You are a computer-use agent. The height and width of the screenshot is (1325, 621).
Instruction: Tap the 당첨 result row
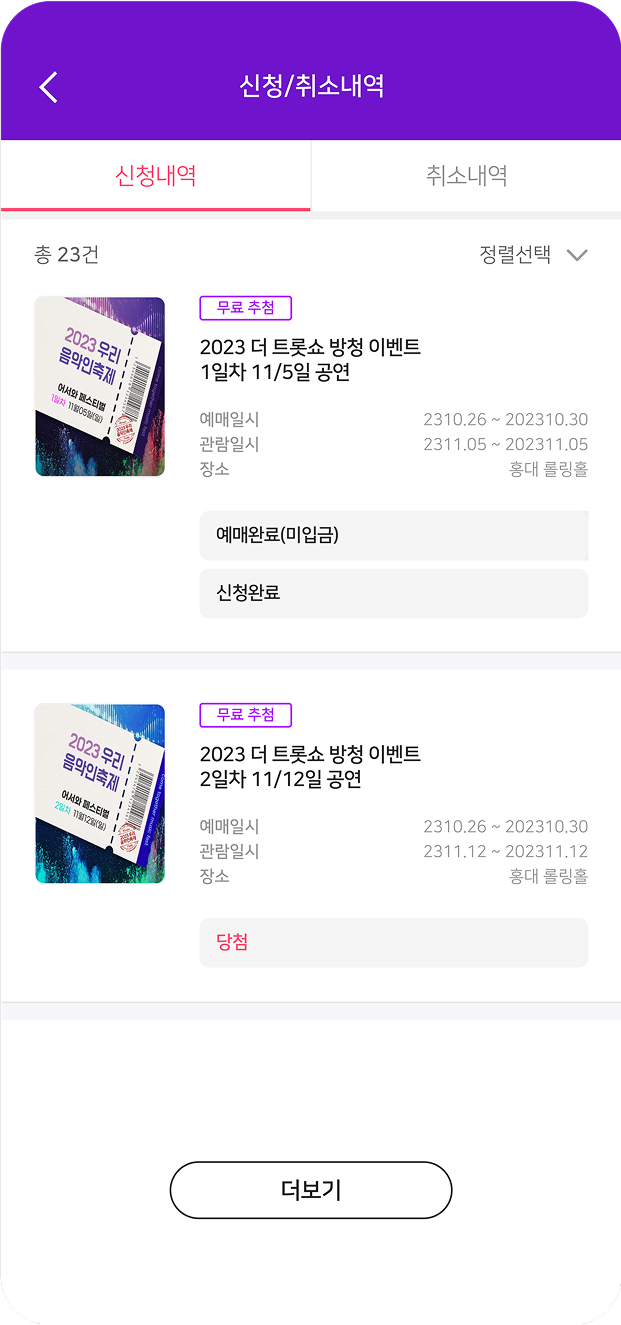[x=394, y=942]
